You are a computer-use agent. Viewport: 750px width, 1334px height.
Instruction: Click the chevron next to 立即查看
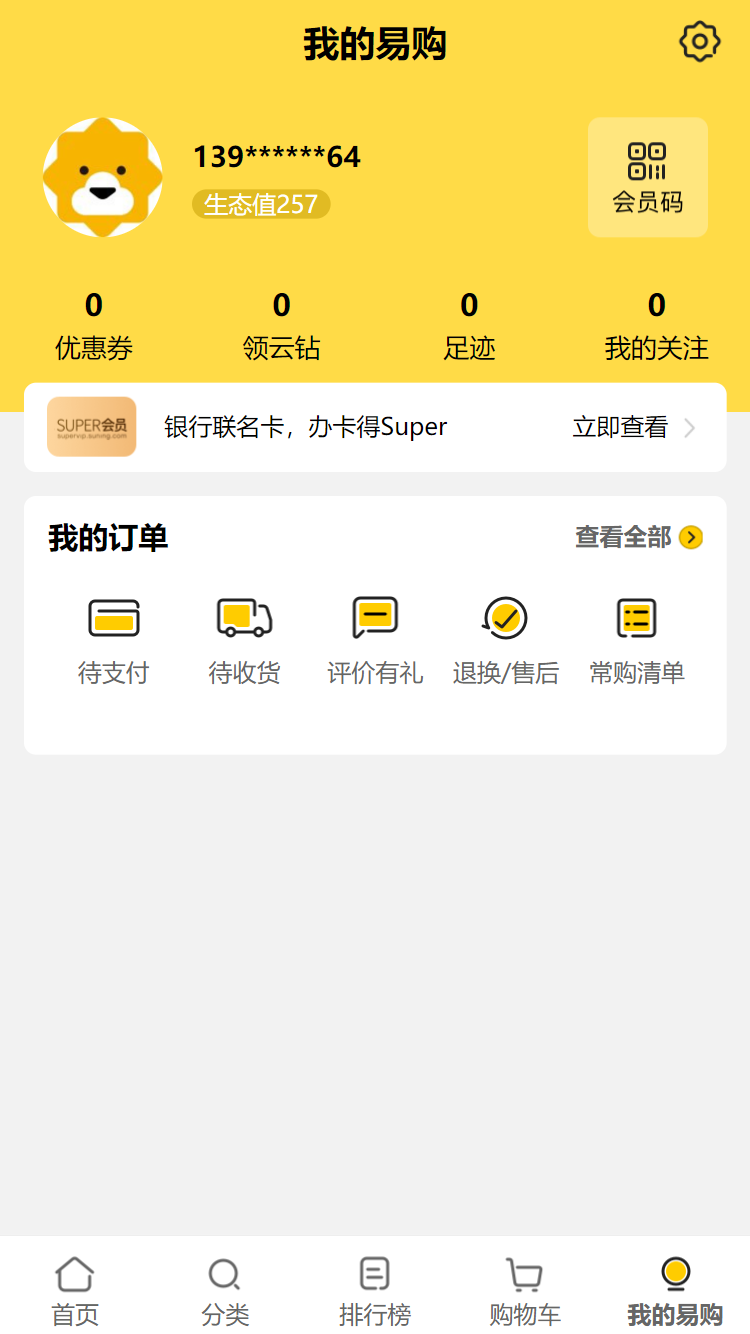click(x=689, y=427)
